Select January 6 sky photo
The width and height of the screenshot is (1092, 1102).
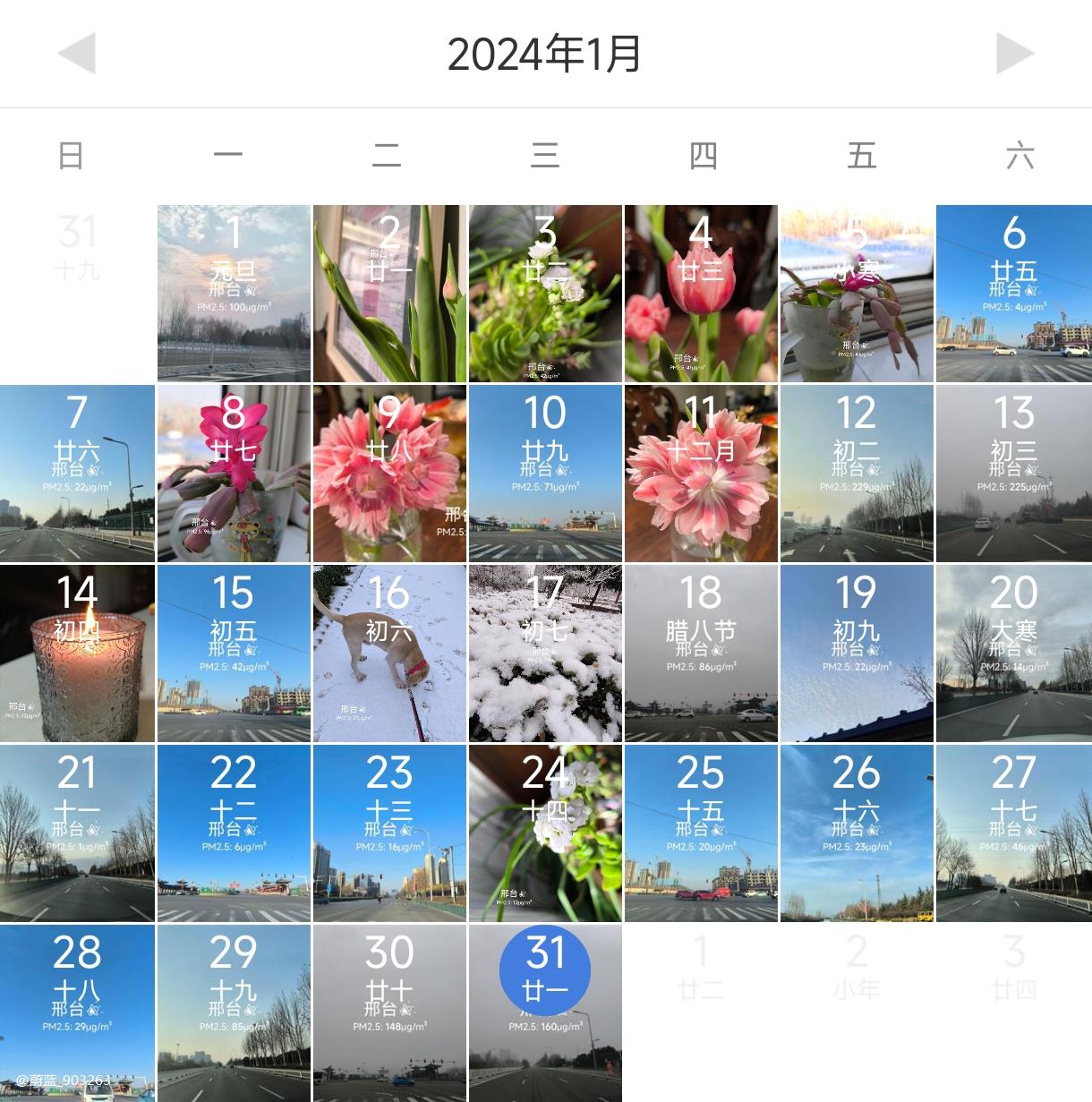click(1013, 294)
